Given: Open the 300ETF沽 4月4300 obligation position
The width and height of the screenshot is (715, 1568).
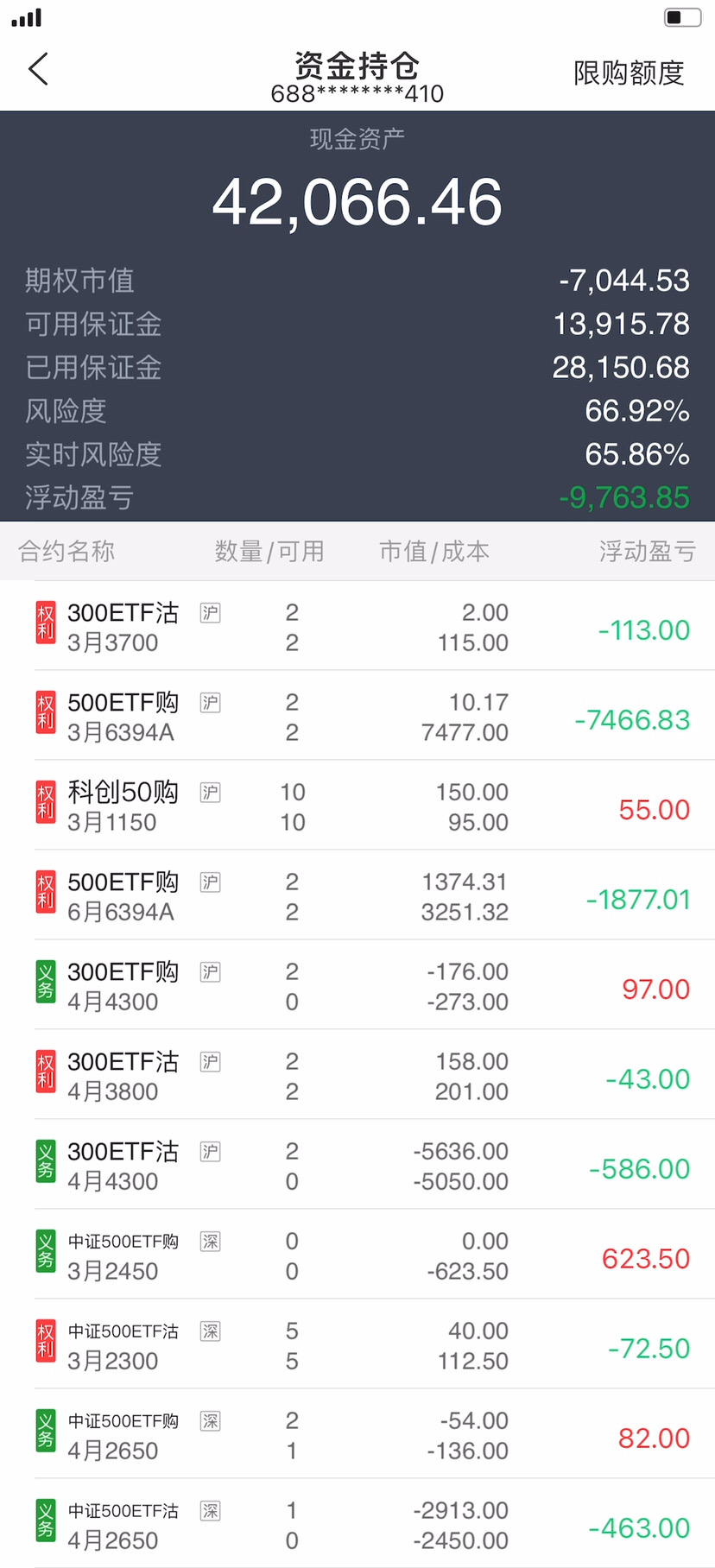Looking at the screenshot, I should coord(357,1165).
